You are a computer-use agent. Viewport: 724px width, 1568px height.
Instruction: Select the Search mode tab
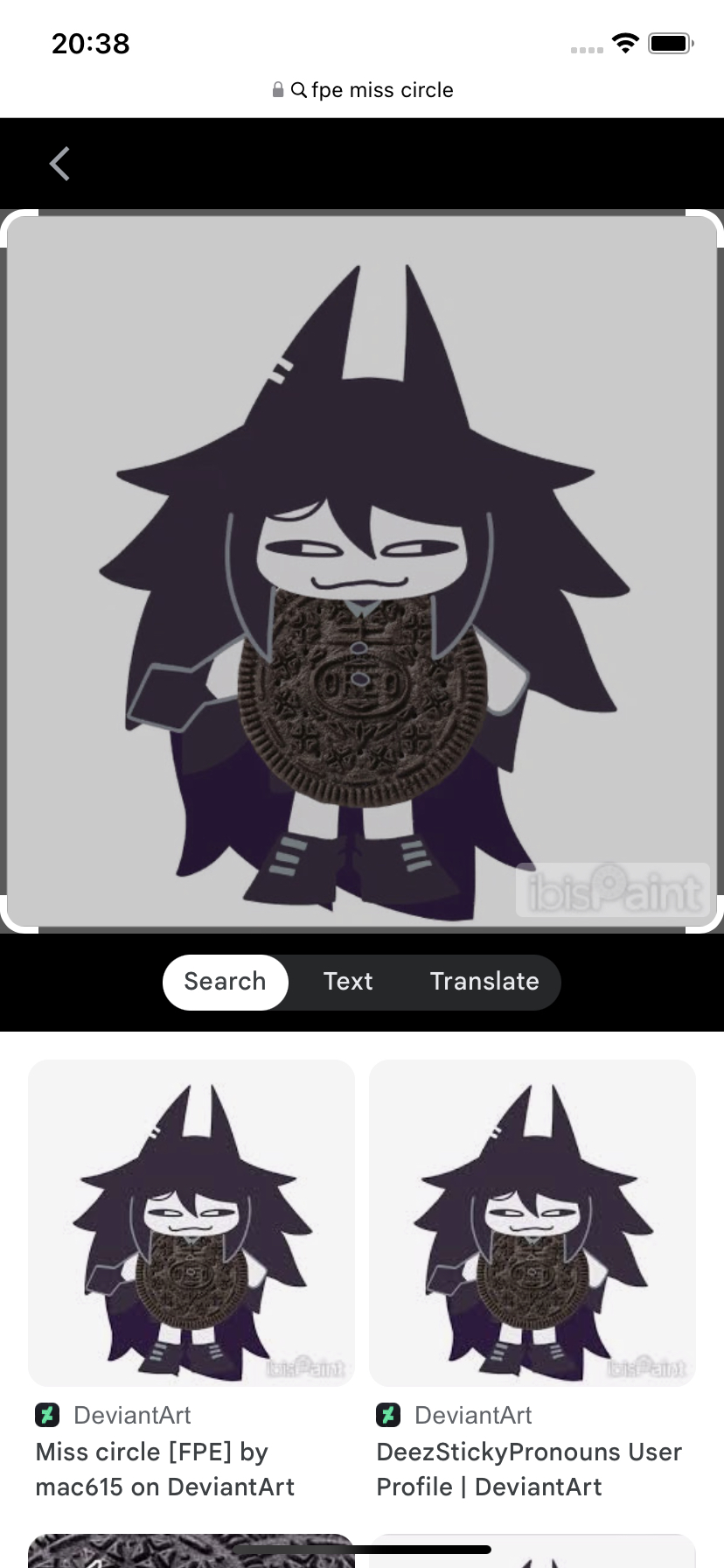pyautogui.click(x=225, y=982)
